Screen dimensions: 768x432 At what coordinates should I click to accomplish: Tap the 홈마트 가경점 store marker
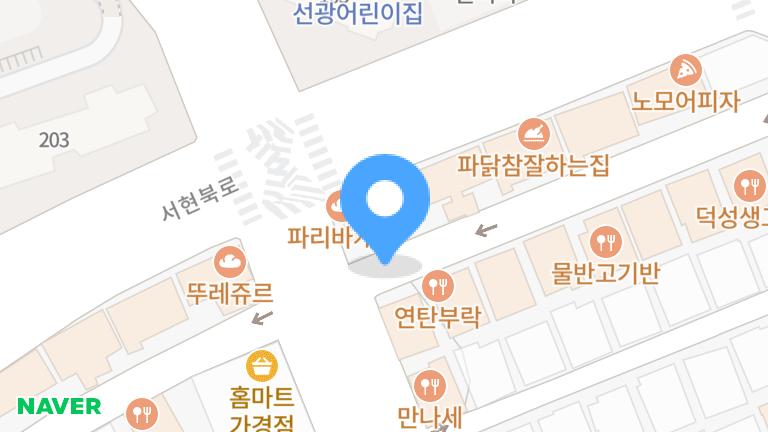261,366
